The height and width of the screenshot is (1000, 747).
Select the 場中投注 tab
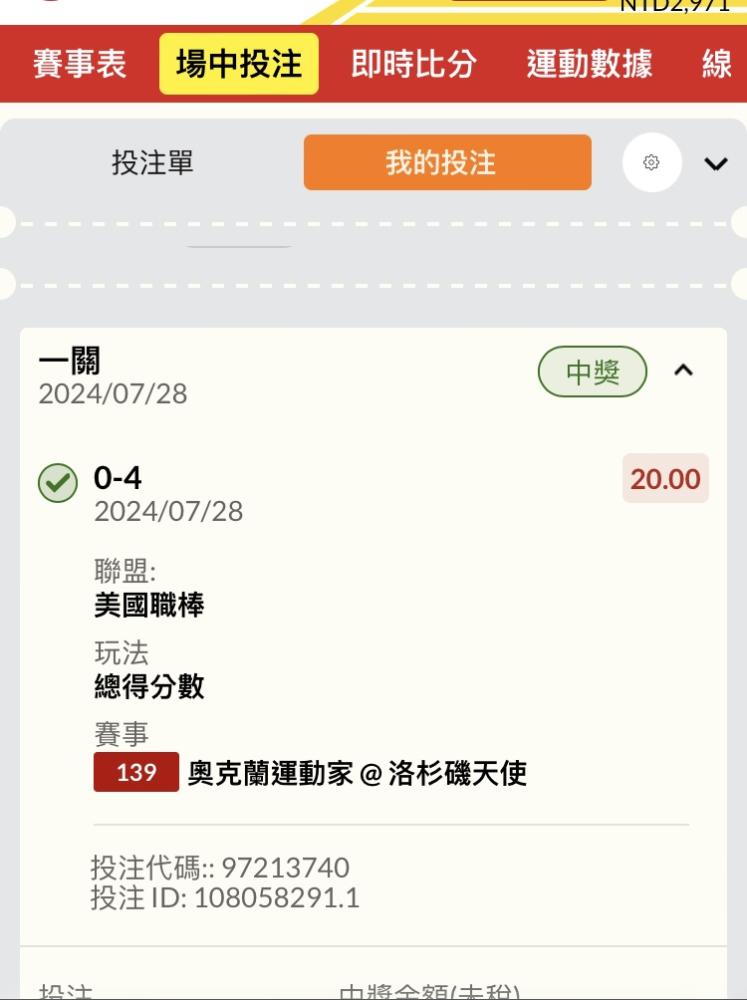[x=239, y=64]
